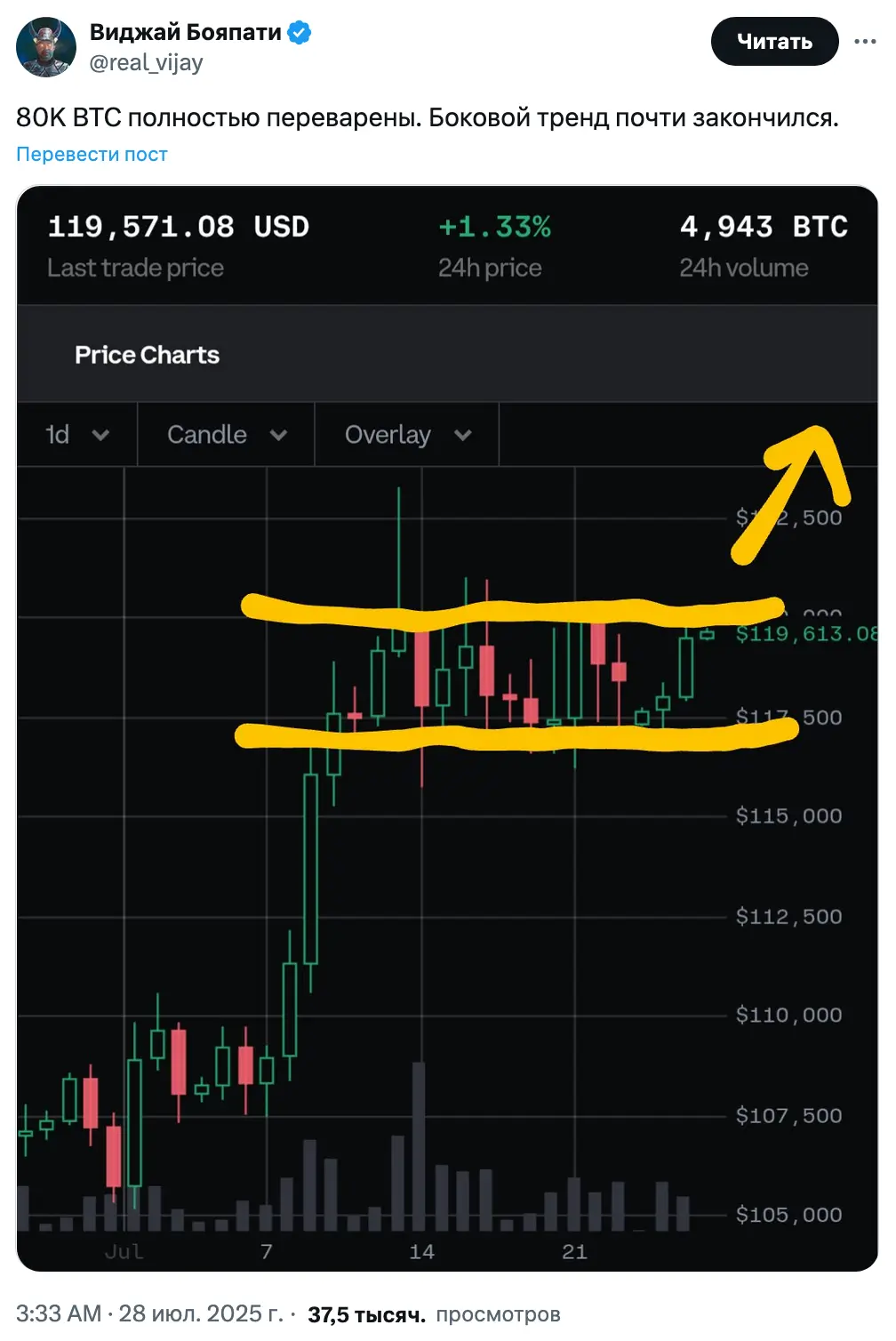Open the attached BTC price chart image
896x1341 pixels.
pos(447,727)
